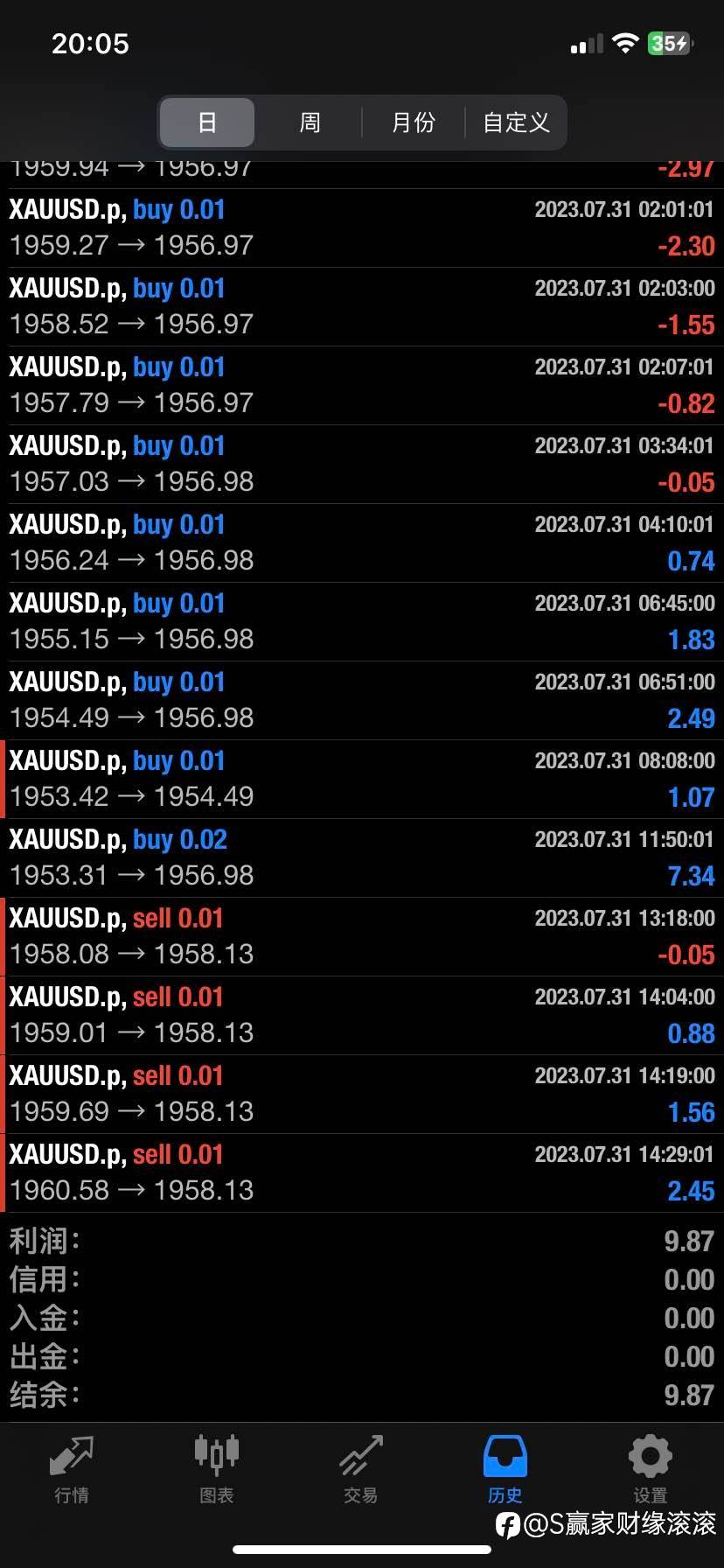The image size is (724, 1568).
Task: Expand the buy trade from 04:10:01
Action: coord(362,542)
